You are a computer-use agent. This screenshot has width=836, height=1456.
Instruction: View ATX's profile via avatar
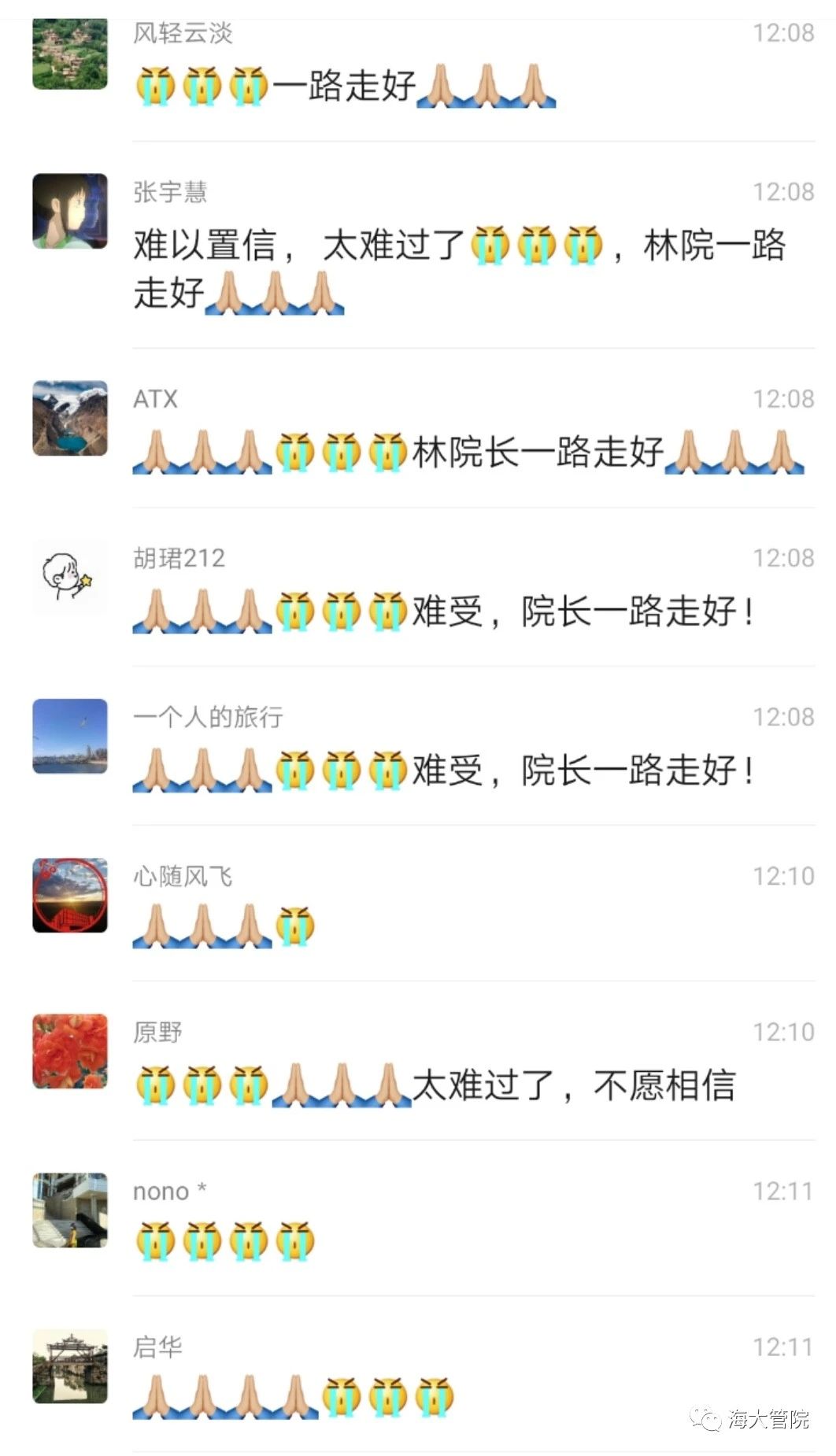tap(70, 418)
